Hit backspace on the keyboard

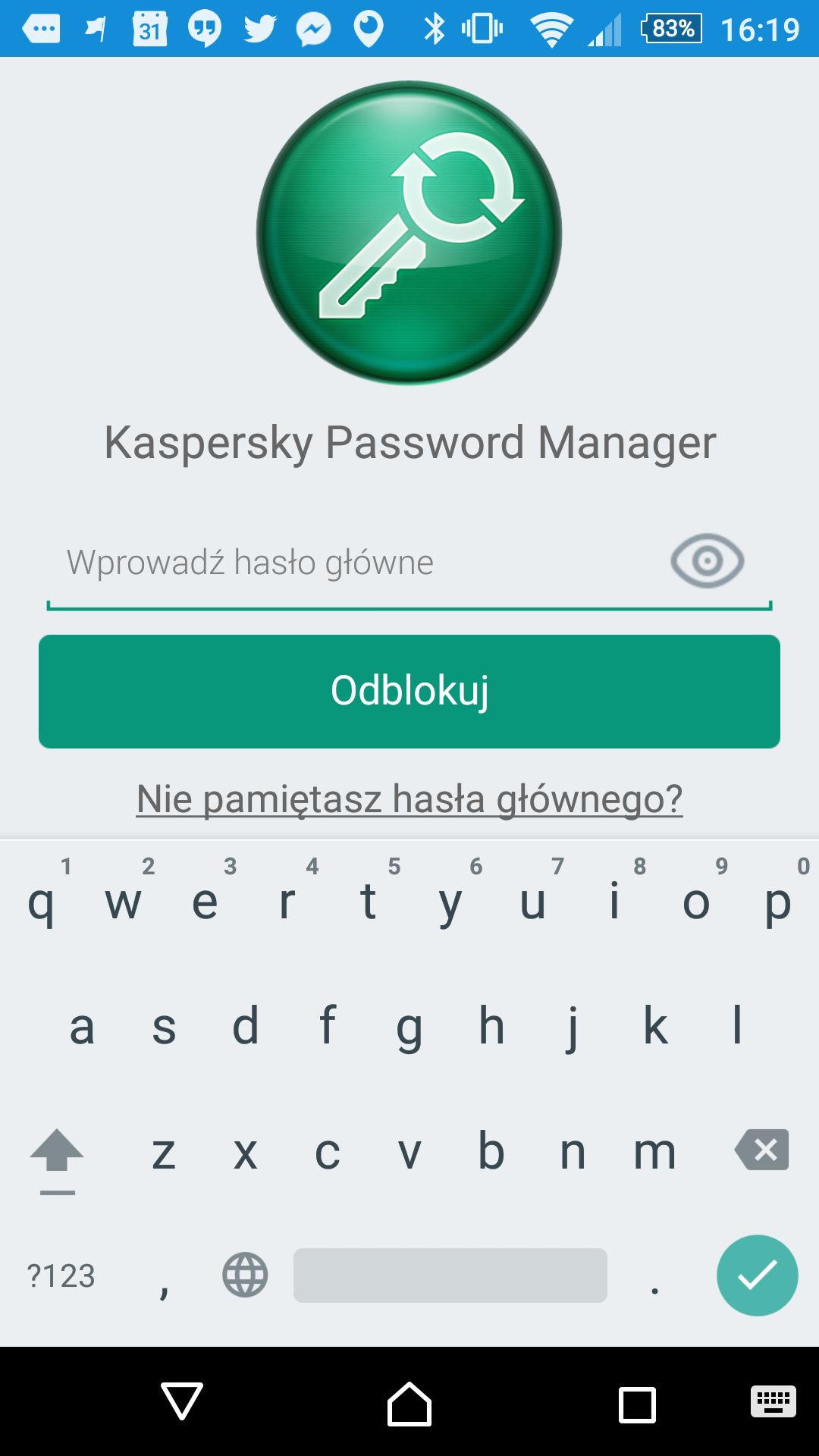pos(761,1150)
